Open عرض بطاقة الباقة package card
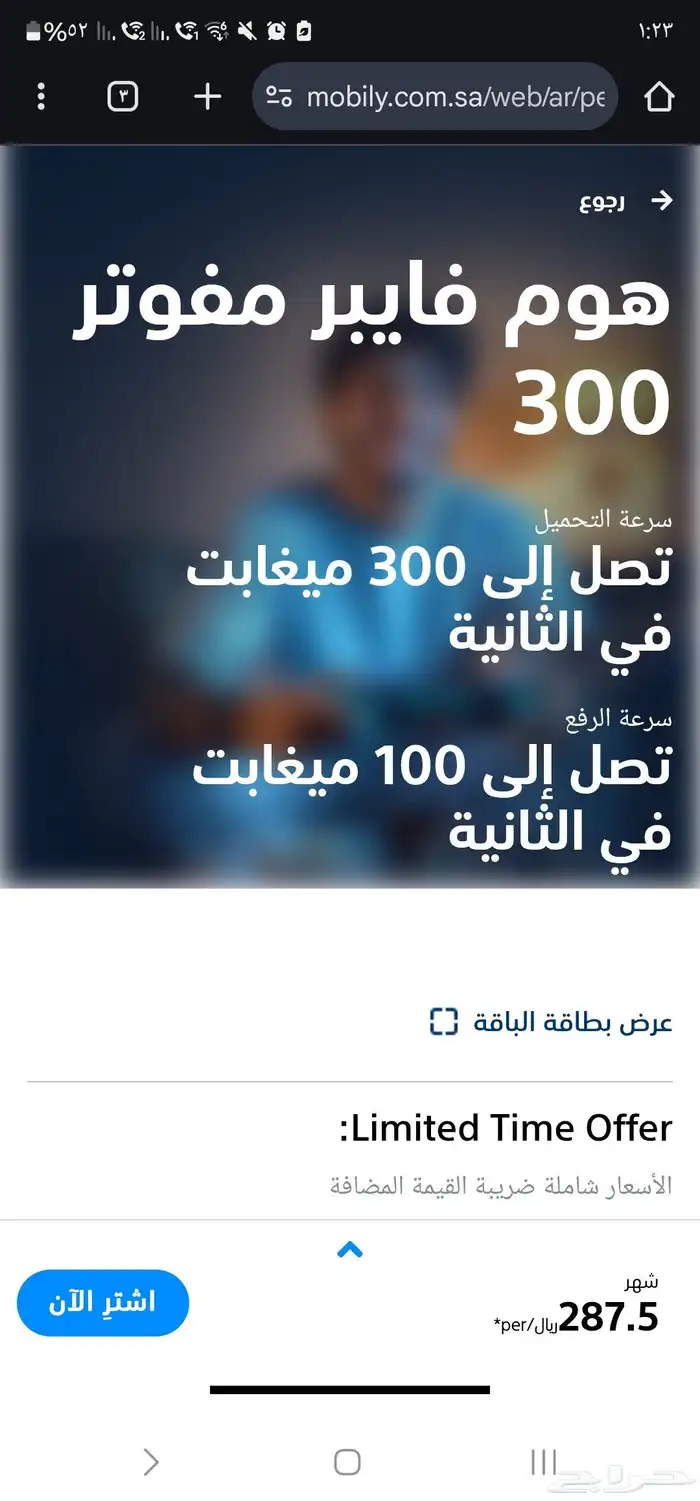Viewport: 700px width, 1501px height. click(x=552, y=1022)
